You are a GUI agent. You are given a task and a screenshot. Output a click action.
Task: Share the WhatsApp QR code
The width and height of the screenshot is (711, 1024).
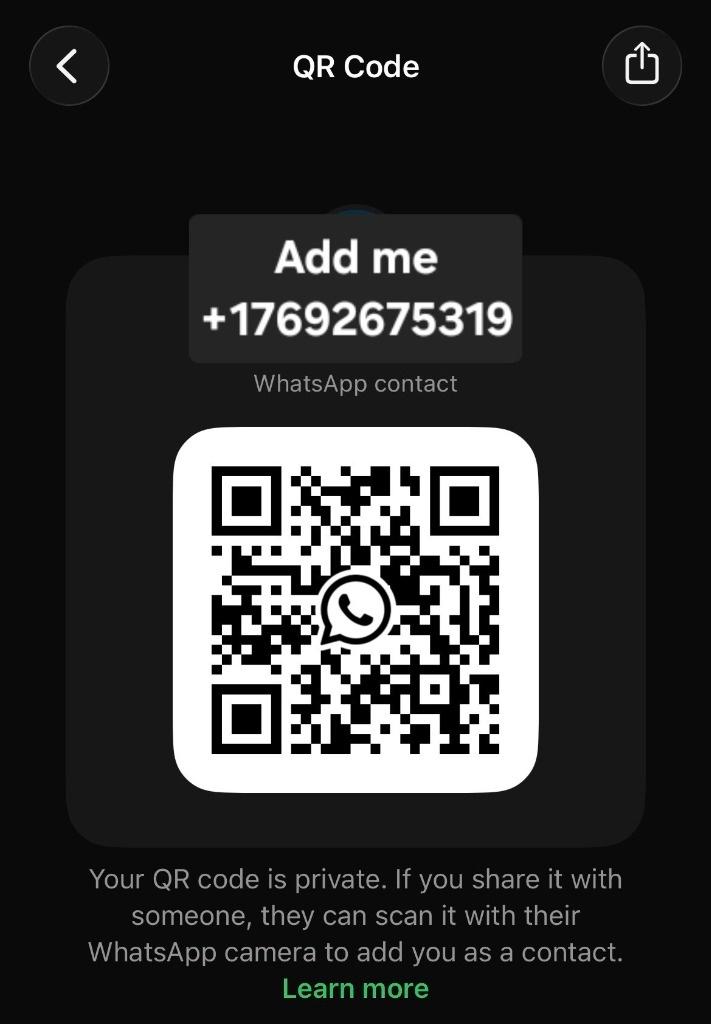pos(641,65)
